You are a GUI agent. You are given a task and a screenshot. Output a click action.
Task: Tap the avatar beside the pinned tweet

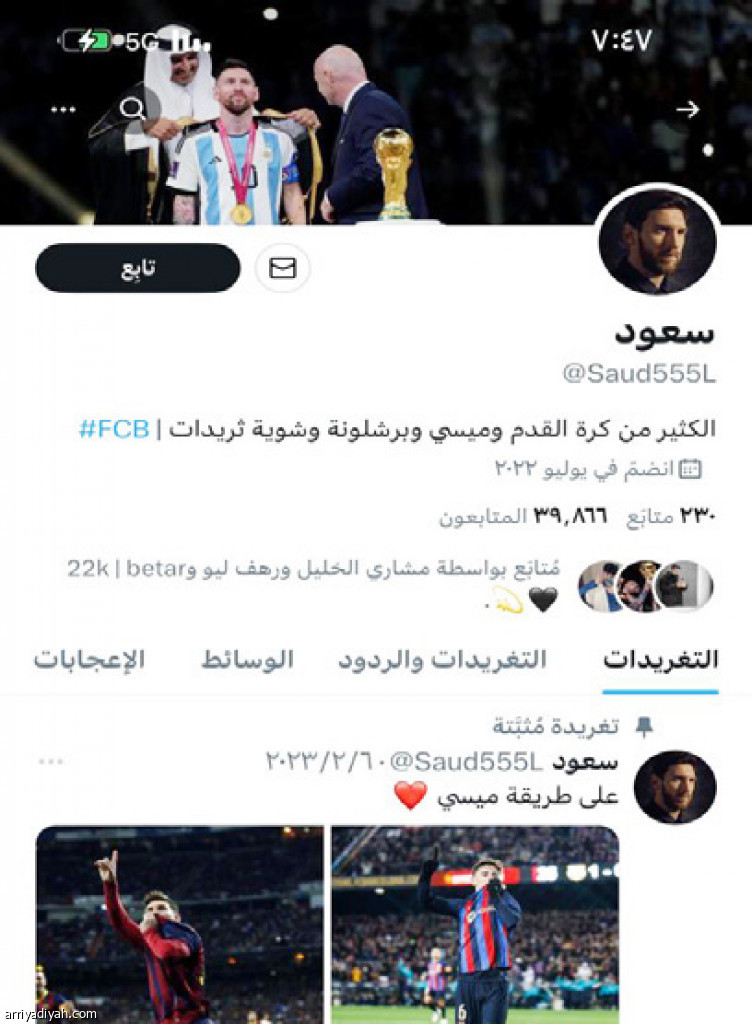pos(675,787)
